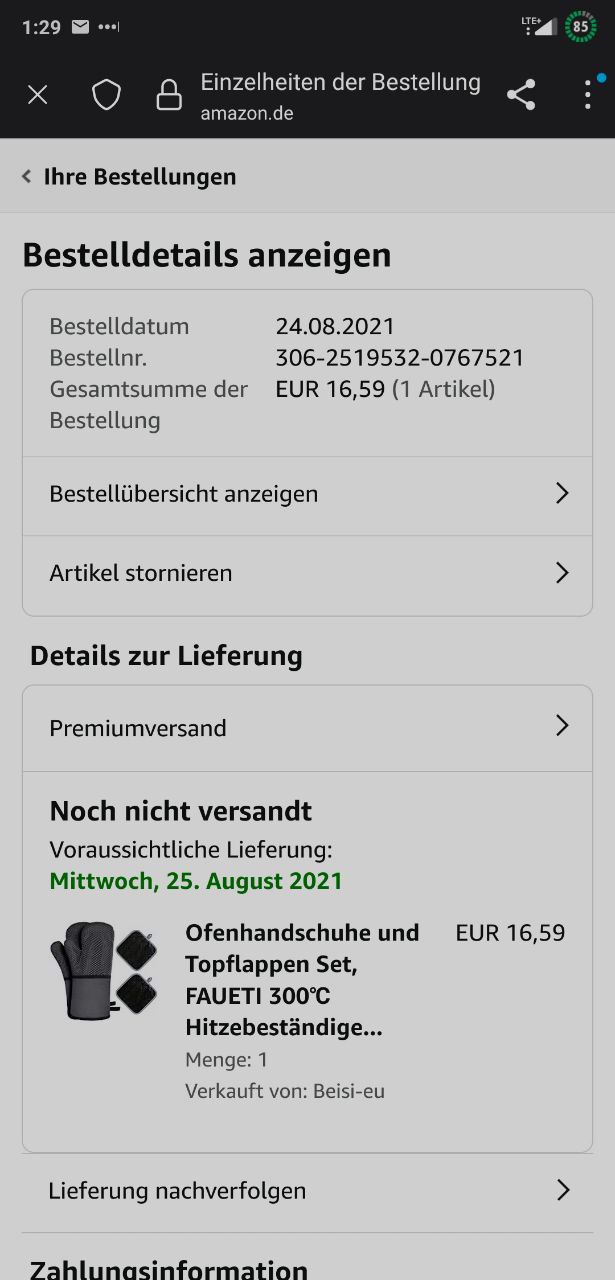Open the Premiumversand row
The image size is (615, 1280).
pos(307,728)
